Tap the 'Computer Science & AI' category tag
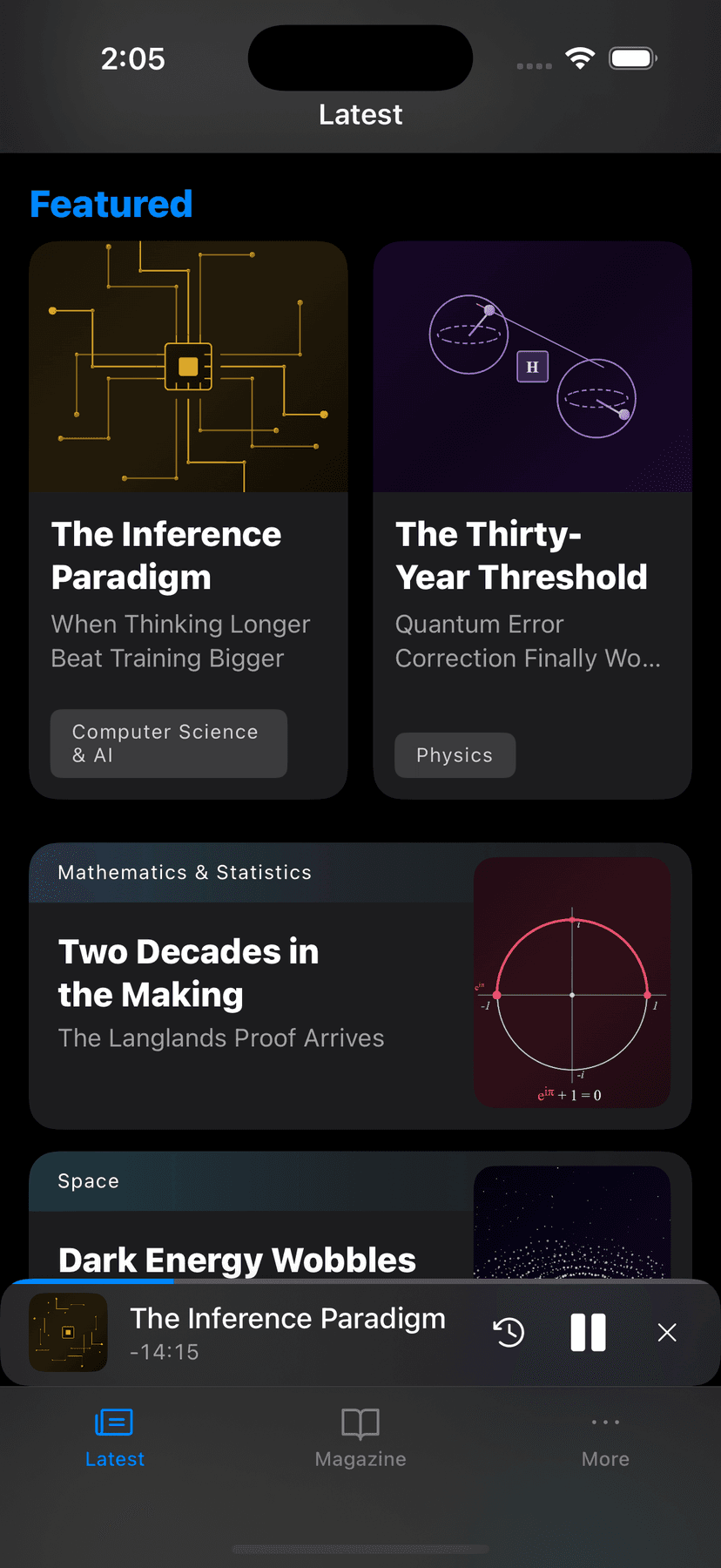 [x=168, y=743]
